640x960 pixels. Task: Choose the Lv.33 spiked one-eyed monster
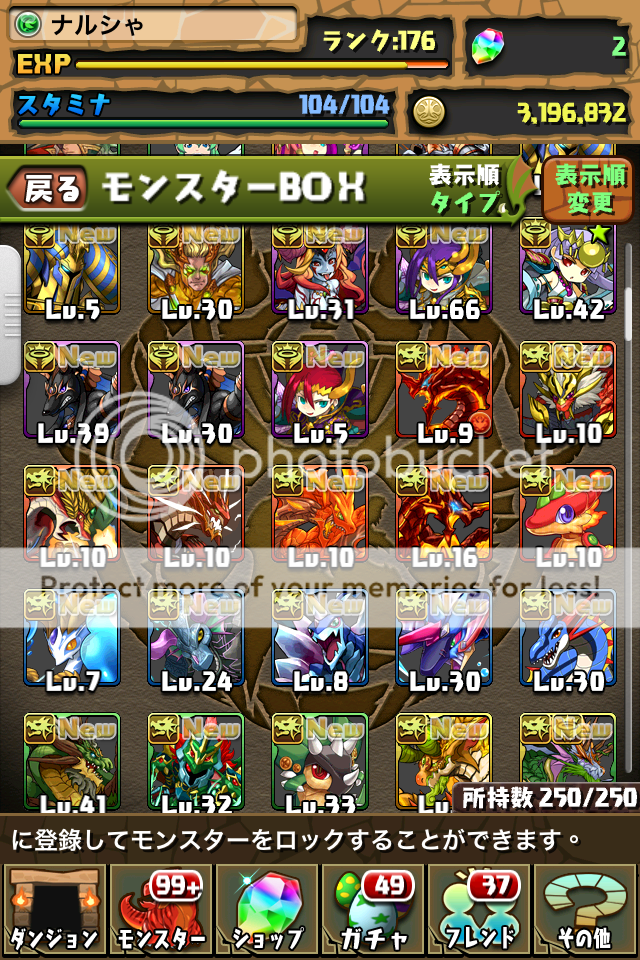(x=319, y=760)
